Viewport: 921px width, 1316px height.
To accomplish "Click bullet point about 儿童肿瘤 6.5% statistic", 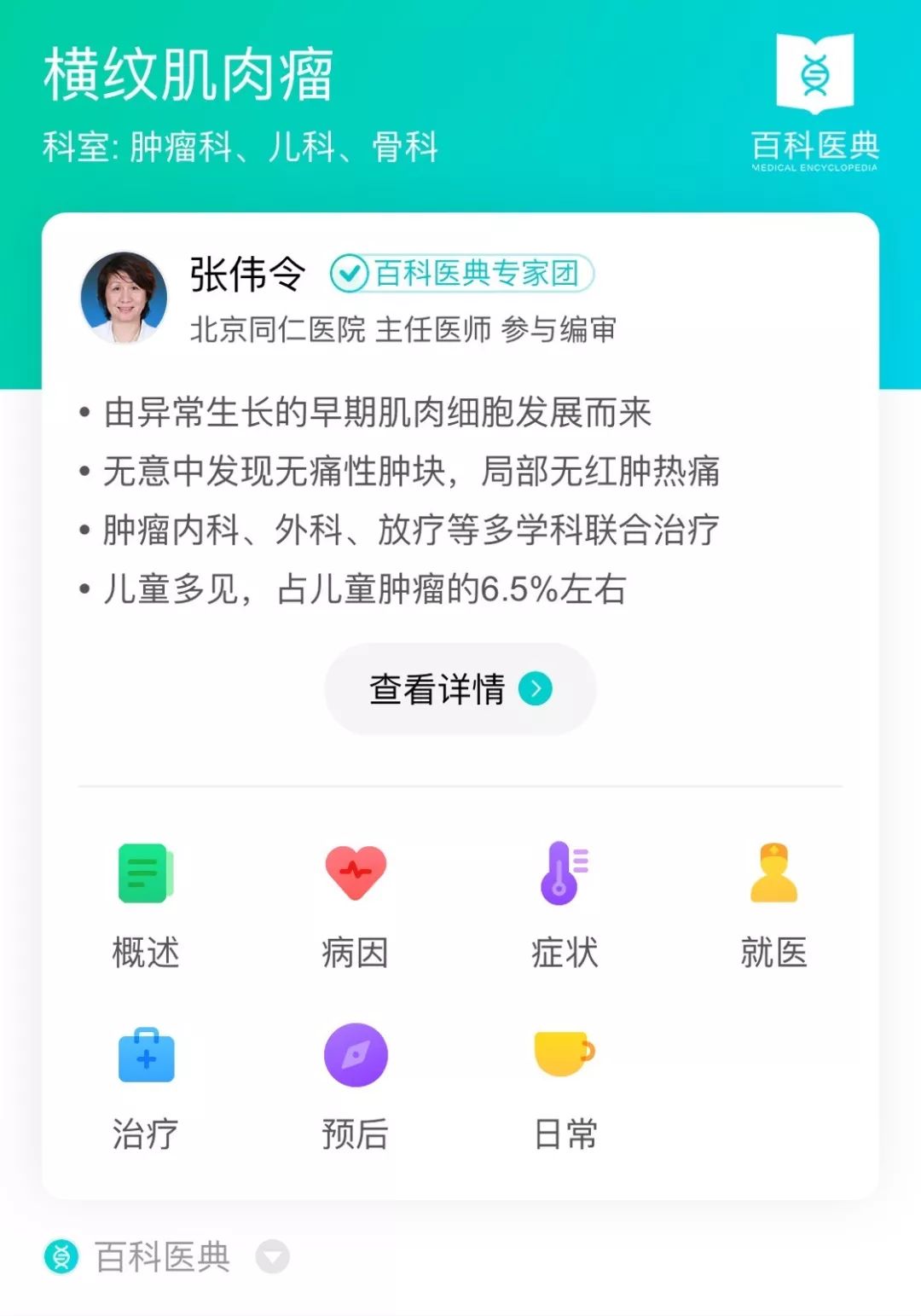I will 367,588.
